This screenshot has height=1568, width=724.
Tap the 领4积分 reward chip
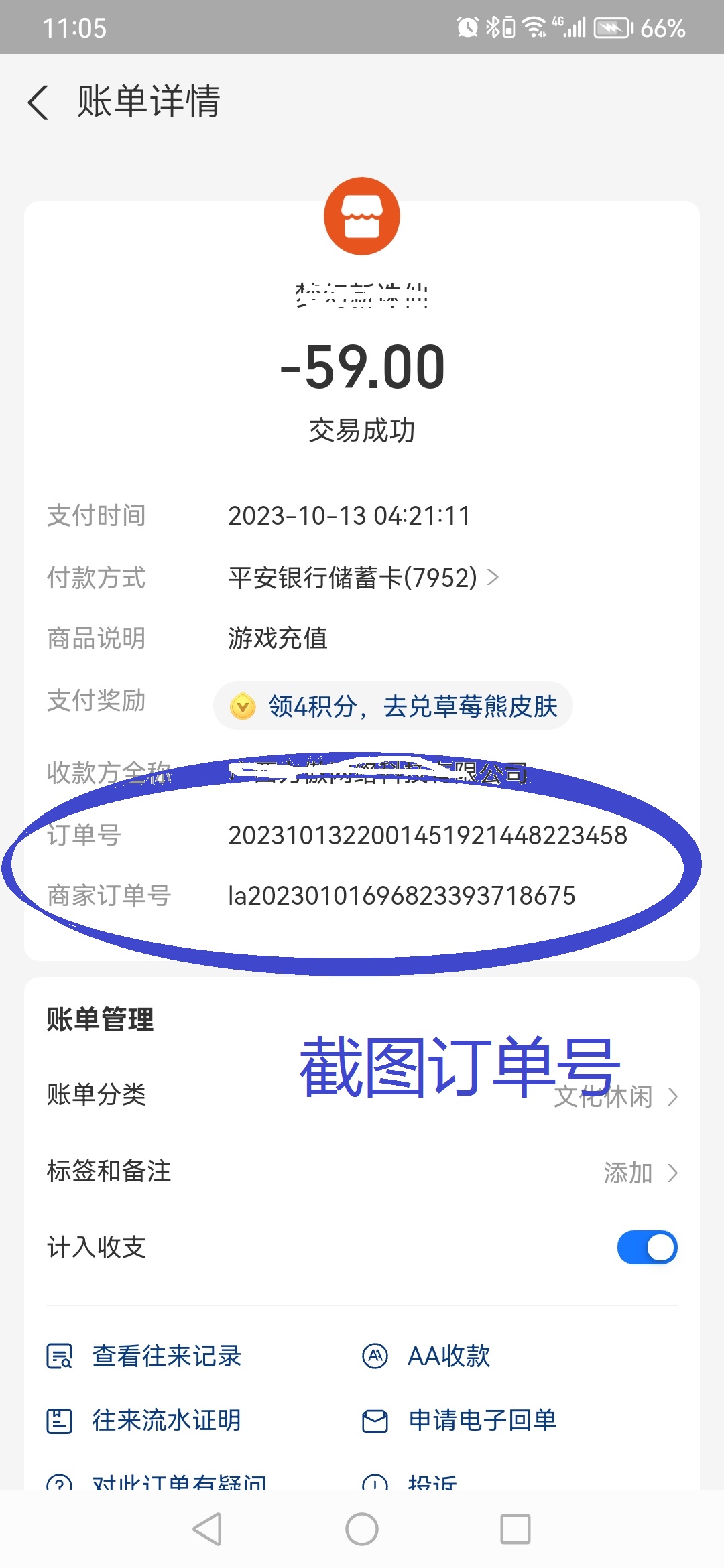(x=393, y=706)
